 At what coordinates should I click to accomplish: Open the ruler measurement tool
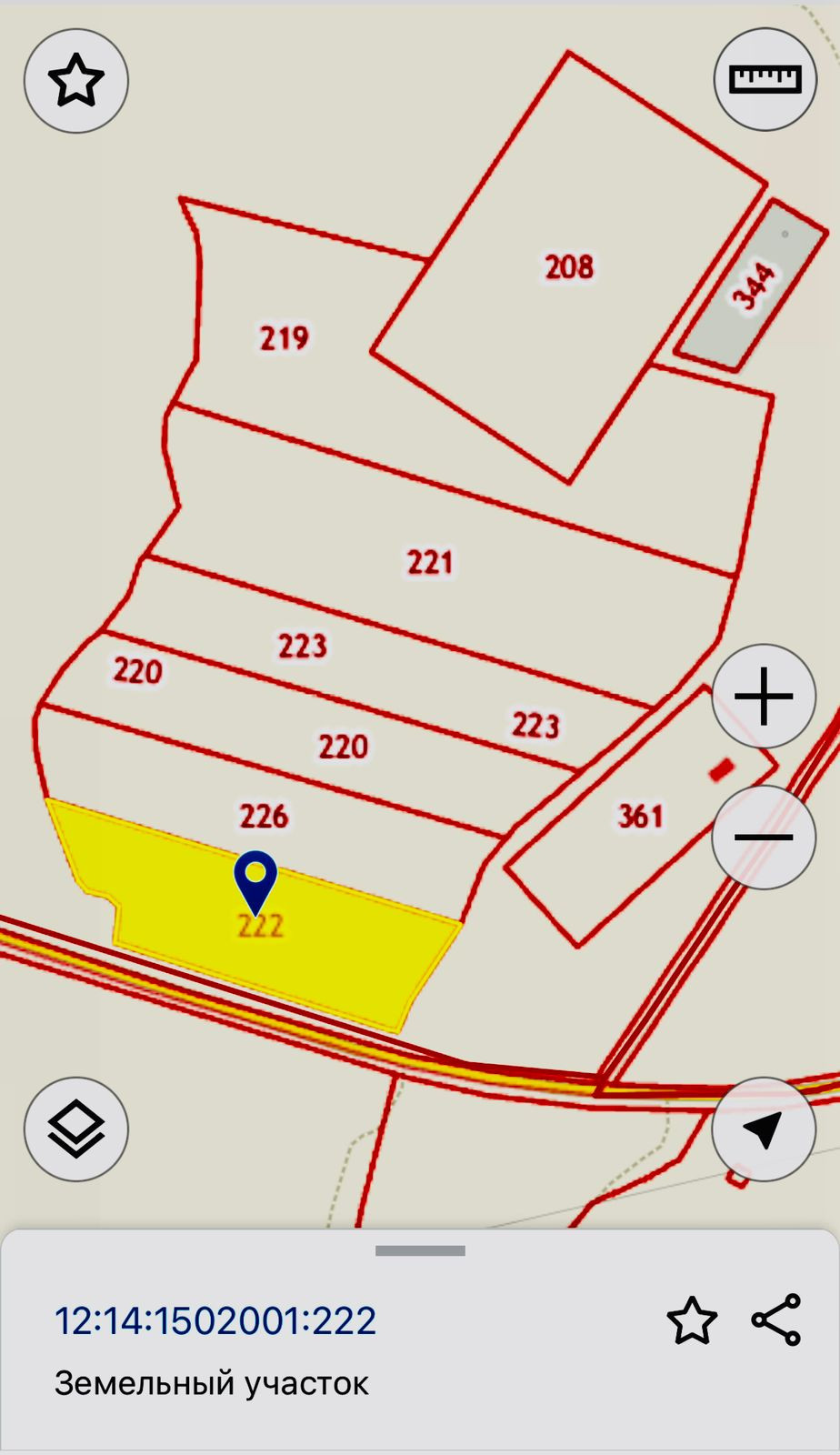765,79
